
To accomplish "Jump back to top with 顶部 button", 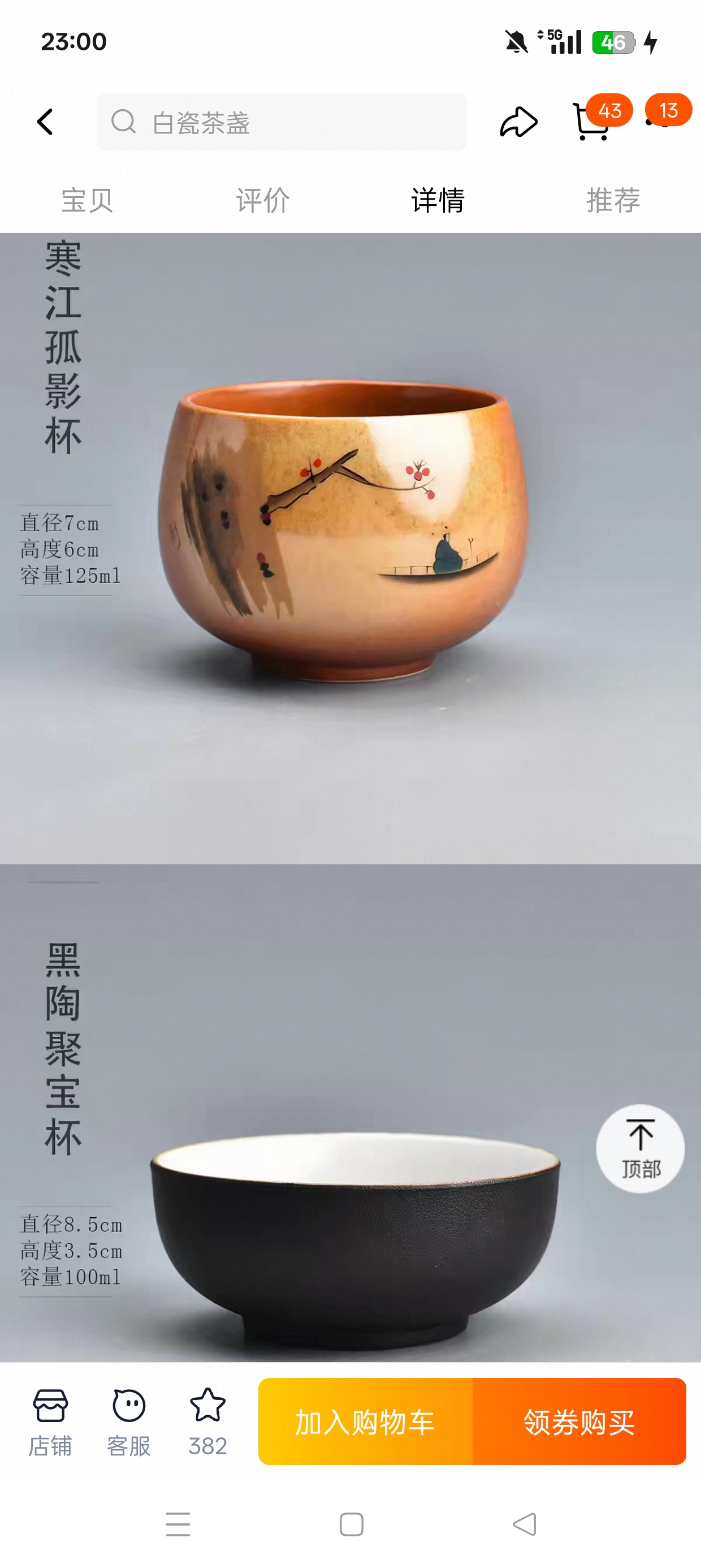I will click(x=640, y=1149).
